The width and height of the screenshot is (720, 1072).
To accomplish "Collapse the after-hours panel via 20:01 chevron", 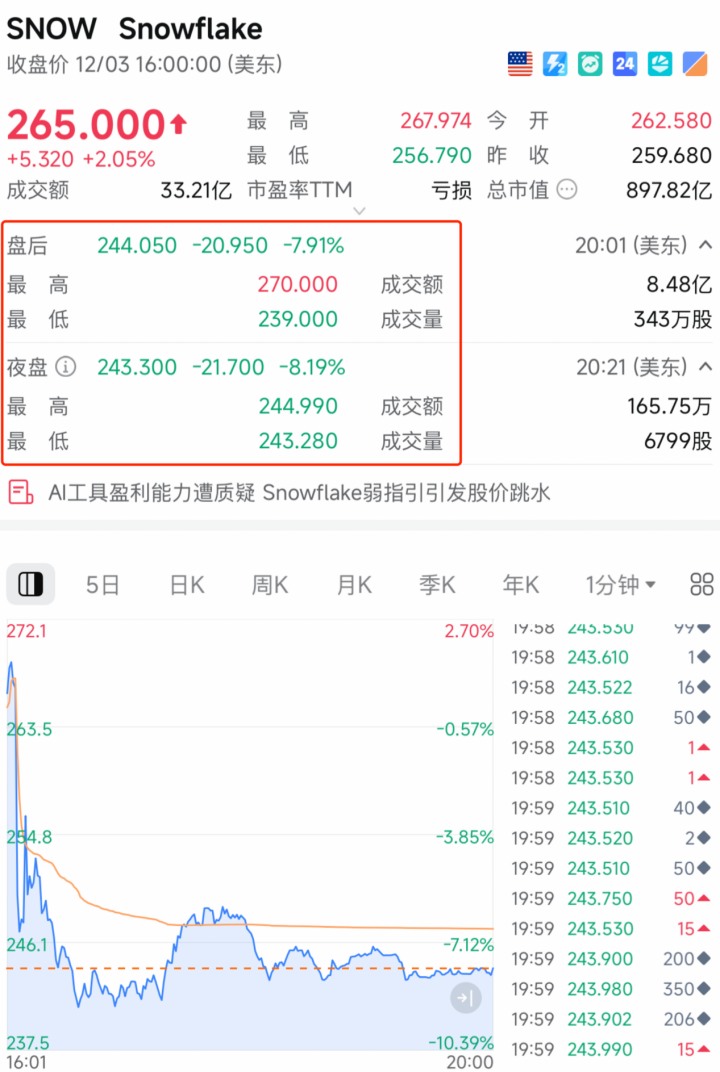I will (706, 245).
